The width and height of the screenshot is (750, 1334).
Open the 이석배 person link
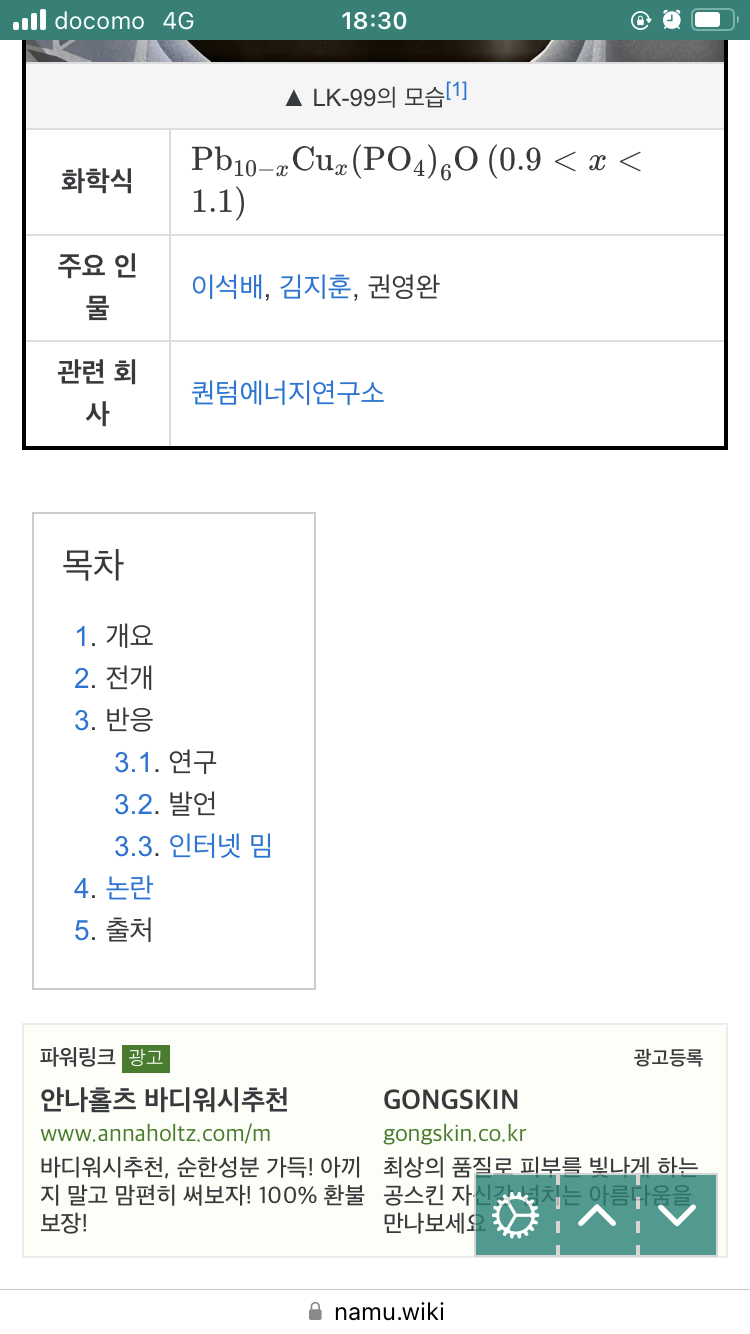tap(227, 287)
